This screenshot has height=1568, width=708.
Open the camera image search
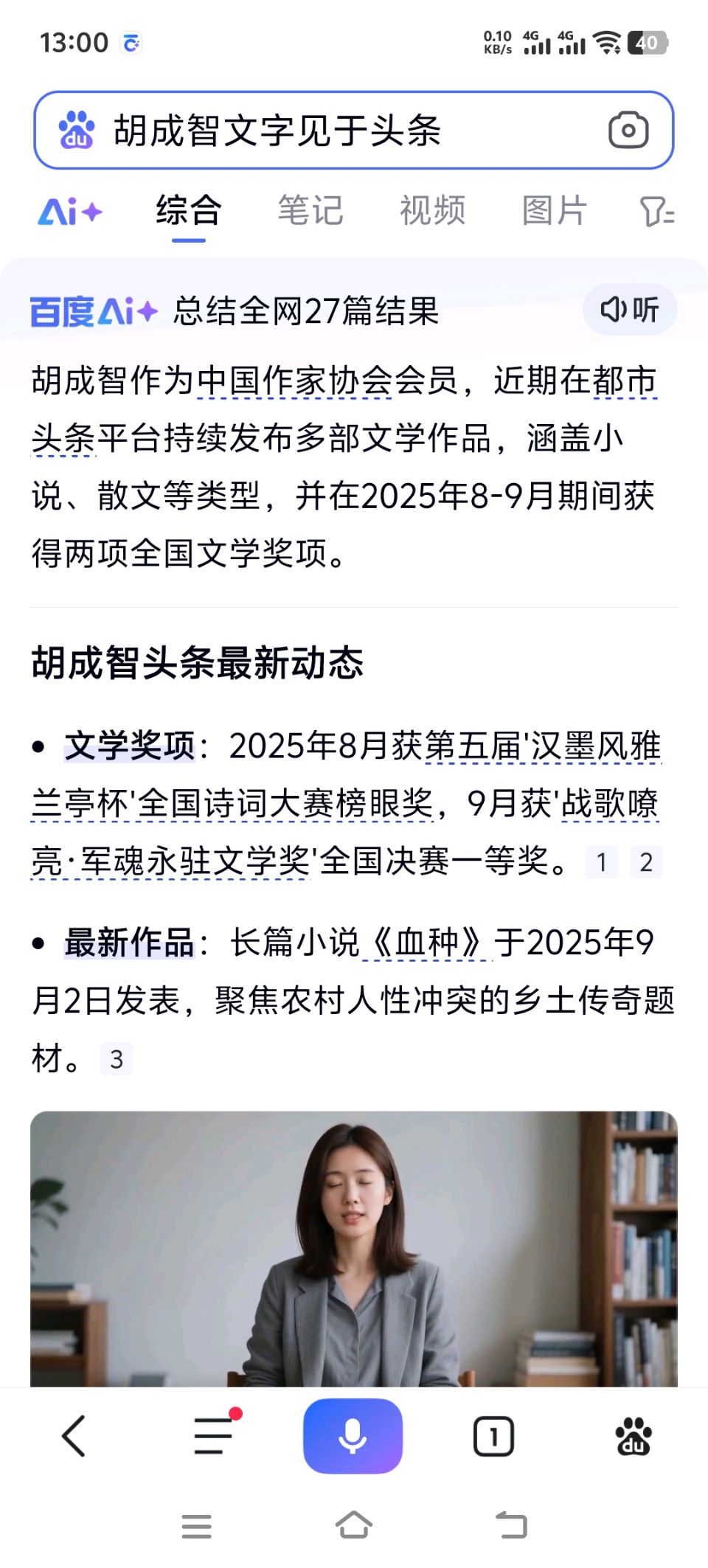point(628,131)
